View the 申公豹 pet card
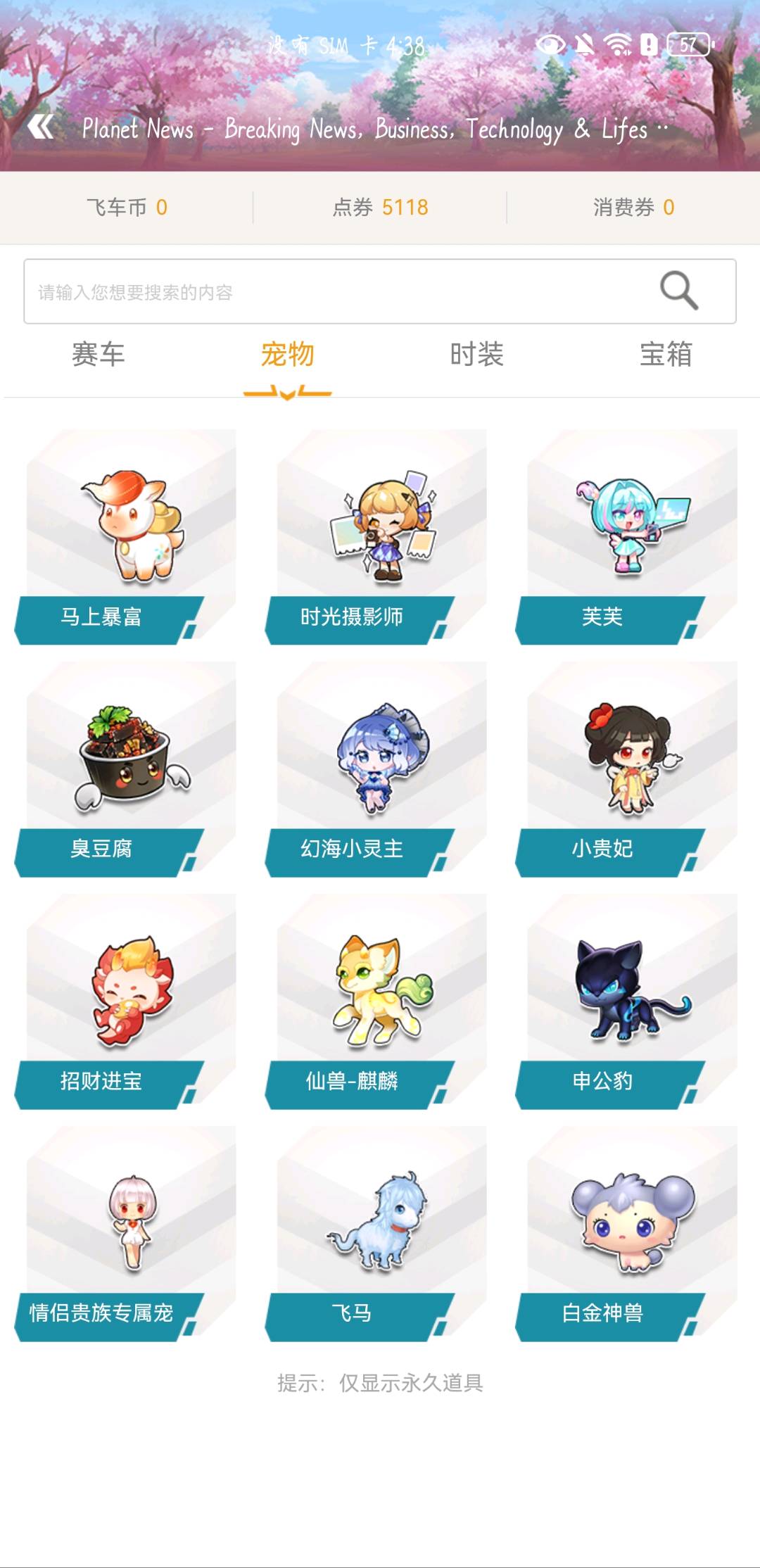The image size is (760, 1568). click(x=631, y=1001)
